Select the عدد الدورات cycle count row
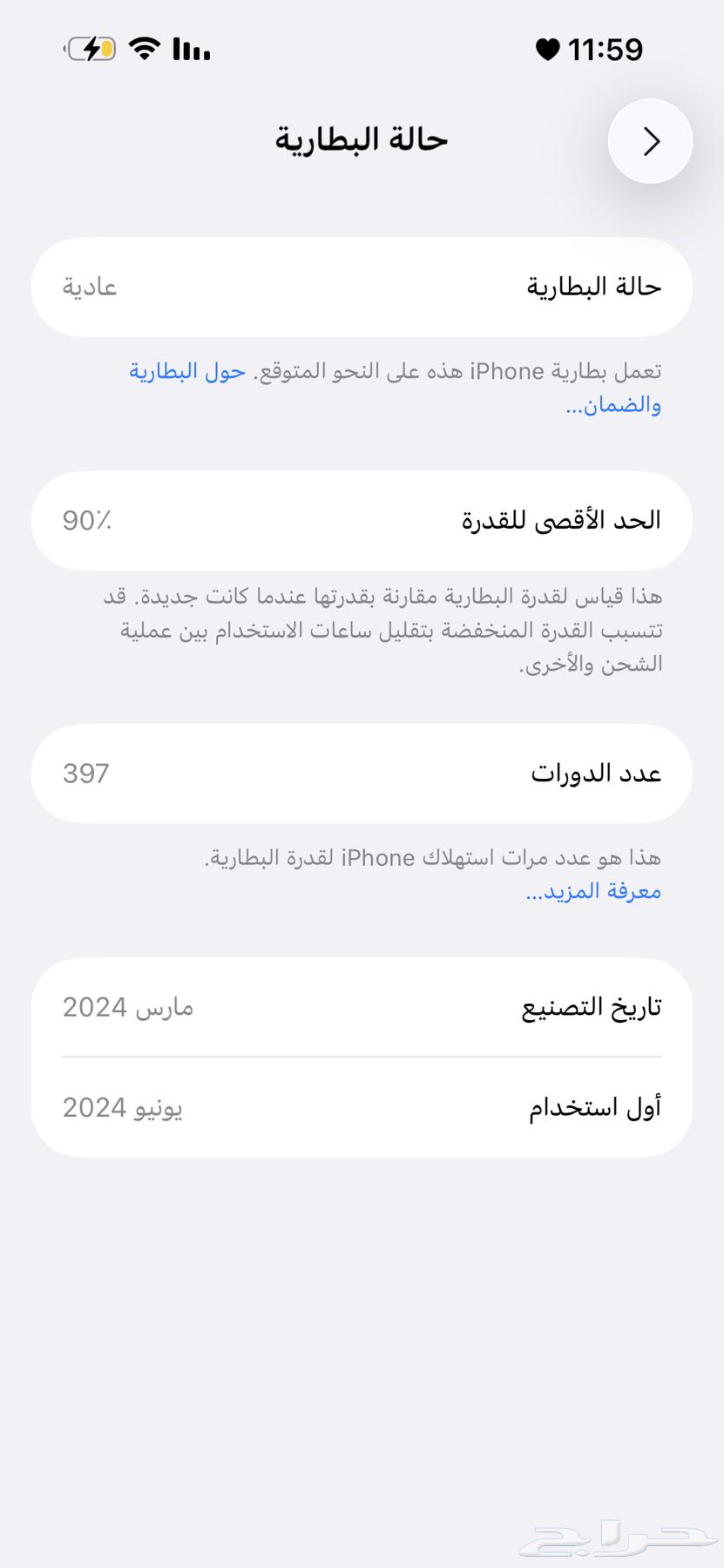Image resolution: width=724 pixels, height=1568 pixels. click(362, 773)
